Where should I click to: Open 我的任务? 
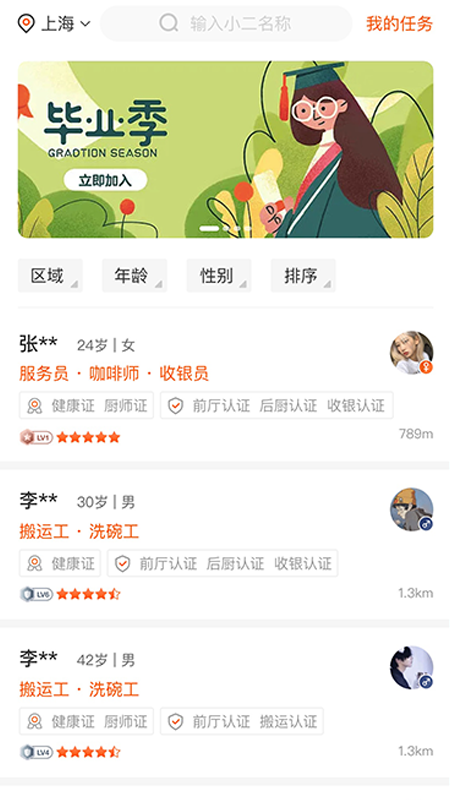point(399,23)
